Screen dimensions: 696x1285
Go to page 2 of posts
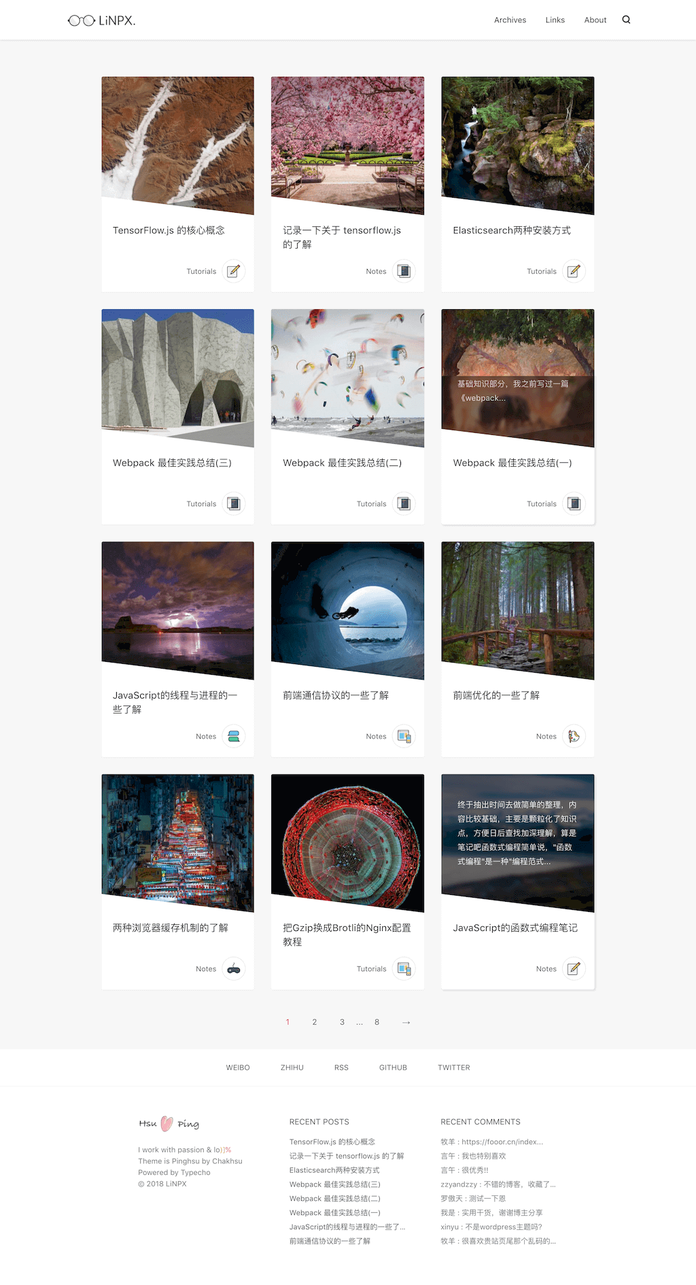tap(314, 1022)
